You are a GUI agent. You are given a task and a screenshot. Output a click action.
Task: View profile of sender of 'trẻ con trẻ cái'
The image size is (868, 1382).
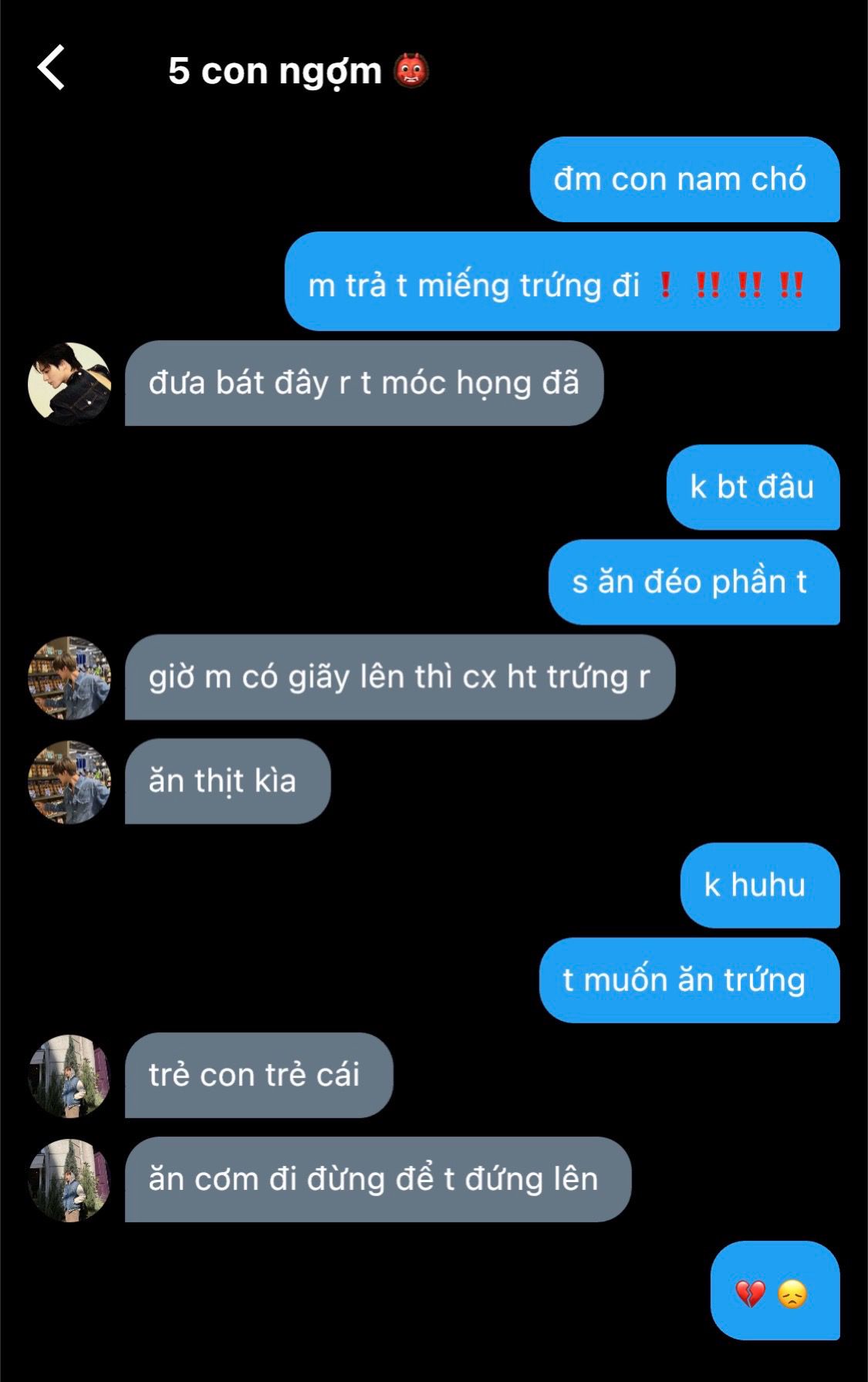point(69,1076)
